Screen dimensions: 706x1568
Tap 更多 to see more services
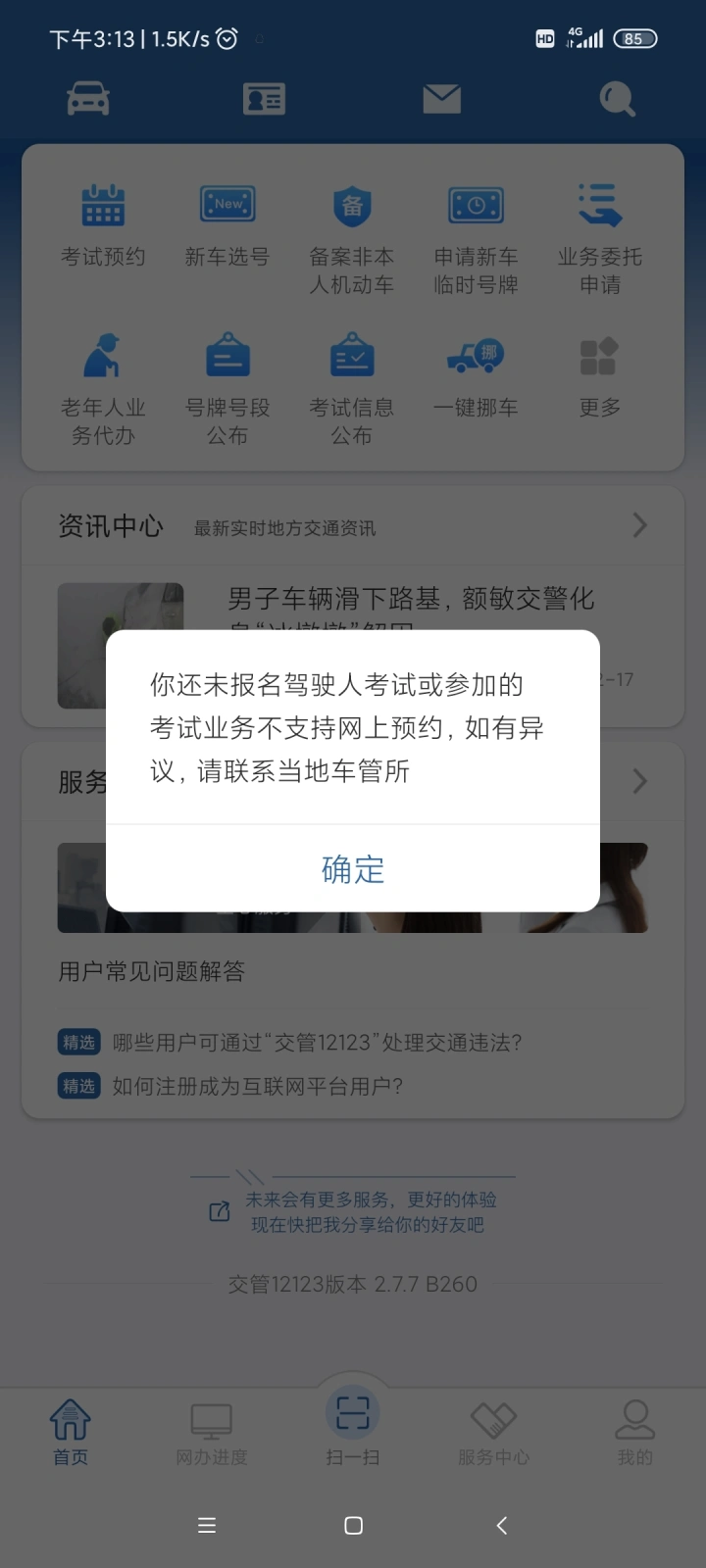point(600,377)
